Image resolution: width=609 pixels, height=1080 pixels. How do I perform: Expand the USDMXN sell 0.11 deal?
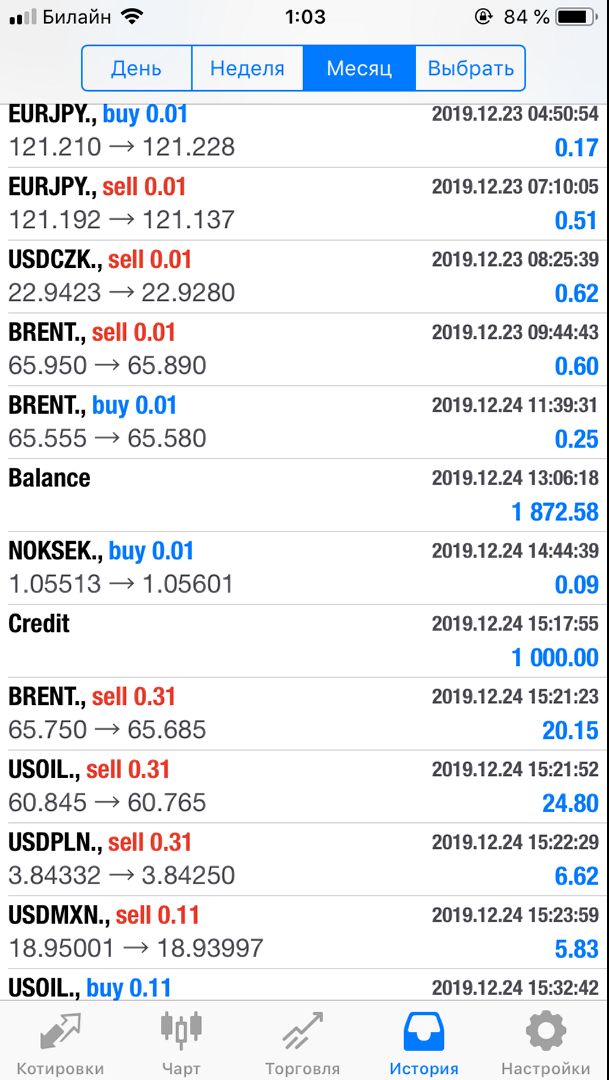point(304,933)
